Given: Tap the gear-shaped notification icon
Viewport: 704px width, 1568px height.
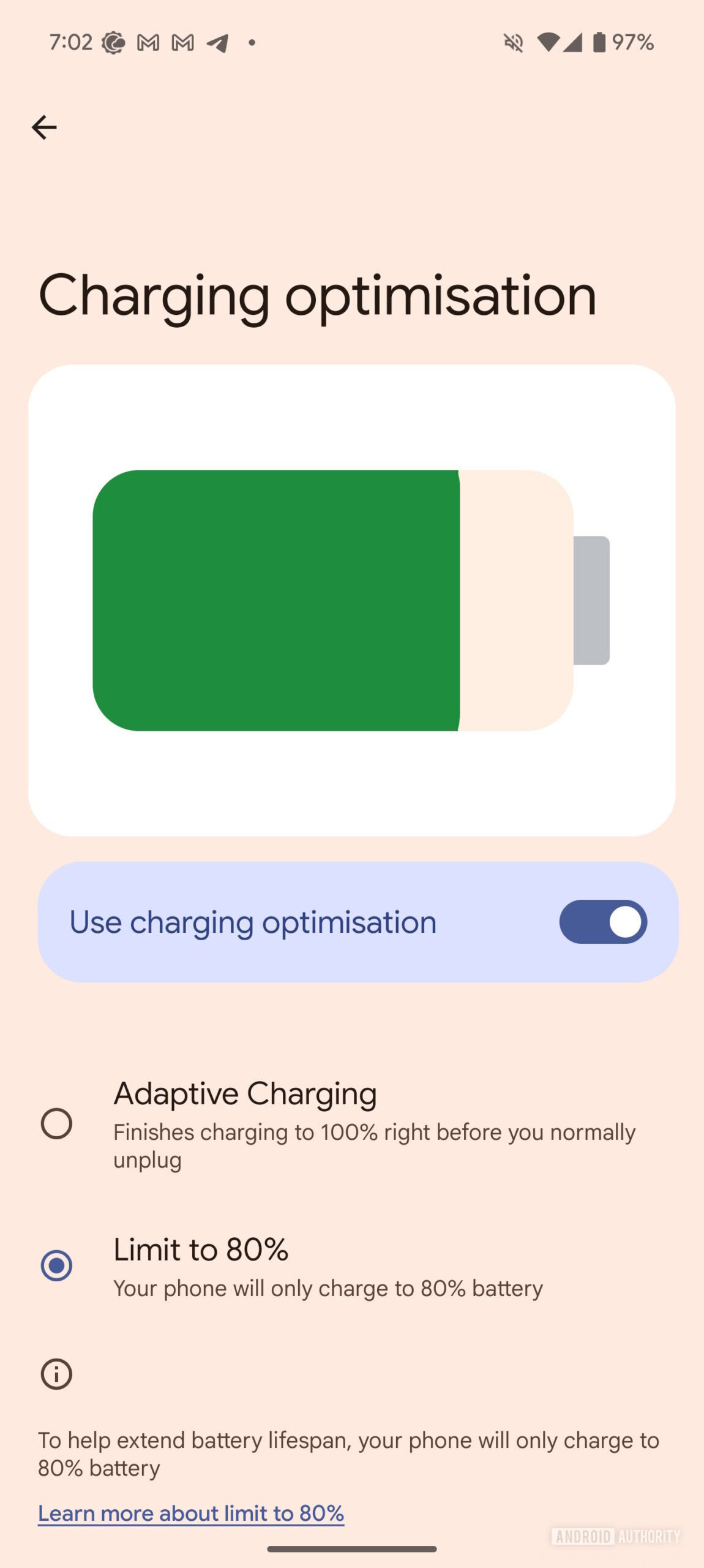Looking at the screenshot, I should click(113, 41).
